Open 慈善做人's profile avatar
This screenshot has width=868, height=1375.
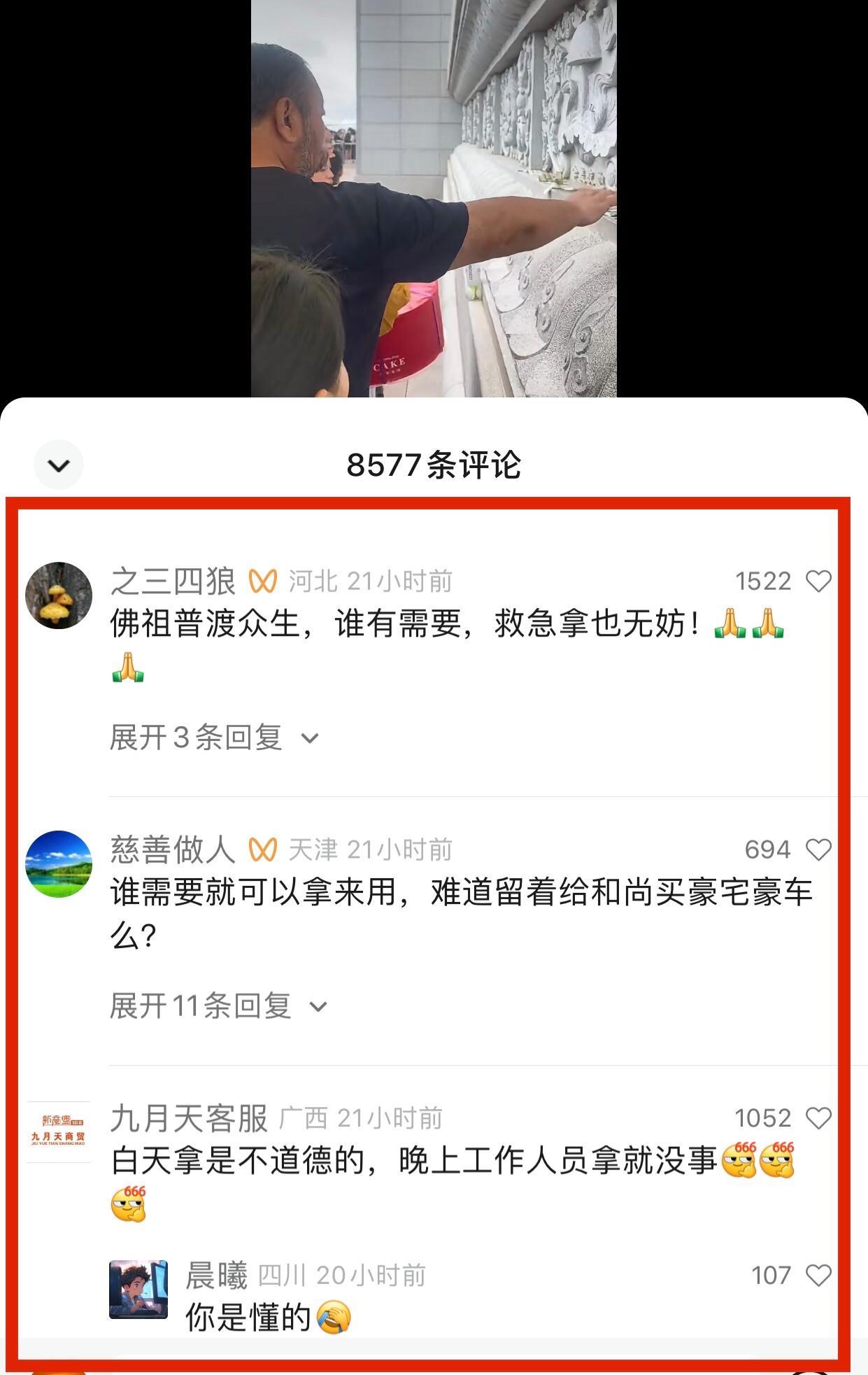(59, 864)
